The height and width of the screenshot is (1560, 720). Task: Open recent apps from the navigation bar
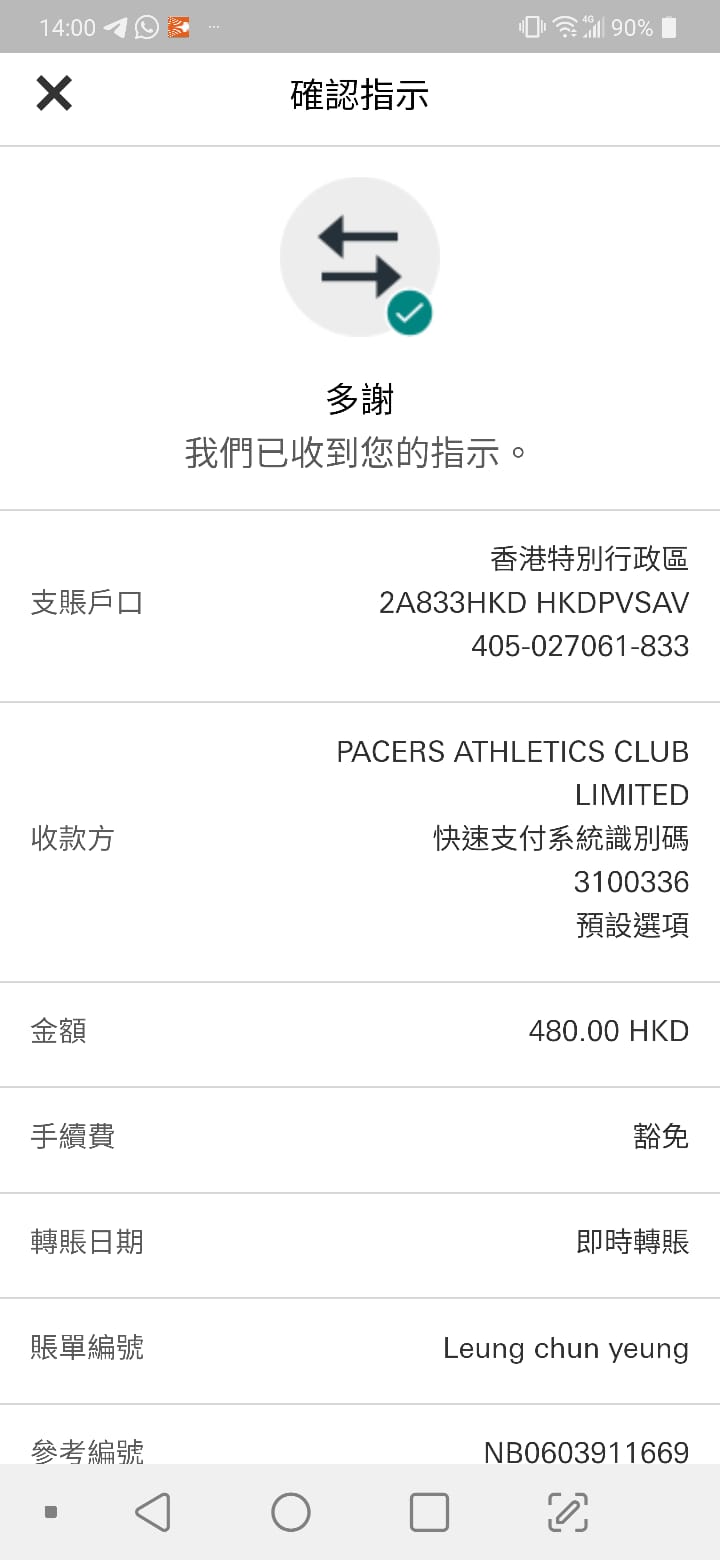pos(429,1512)
